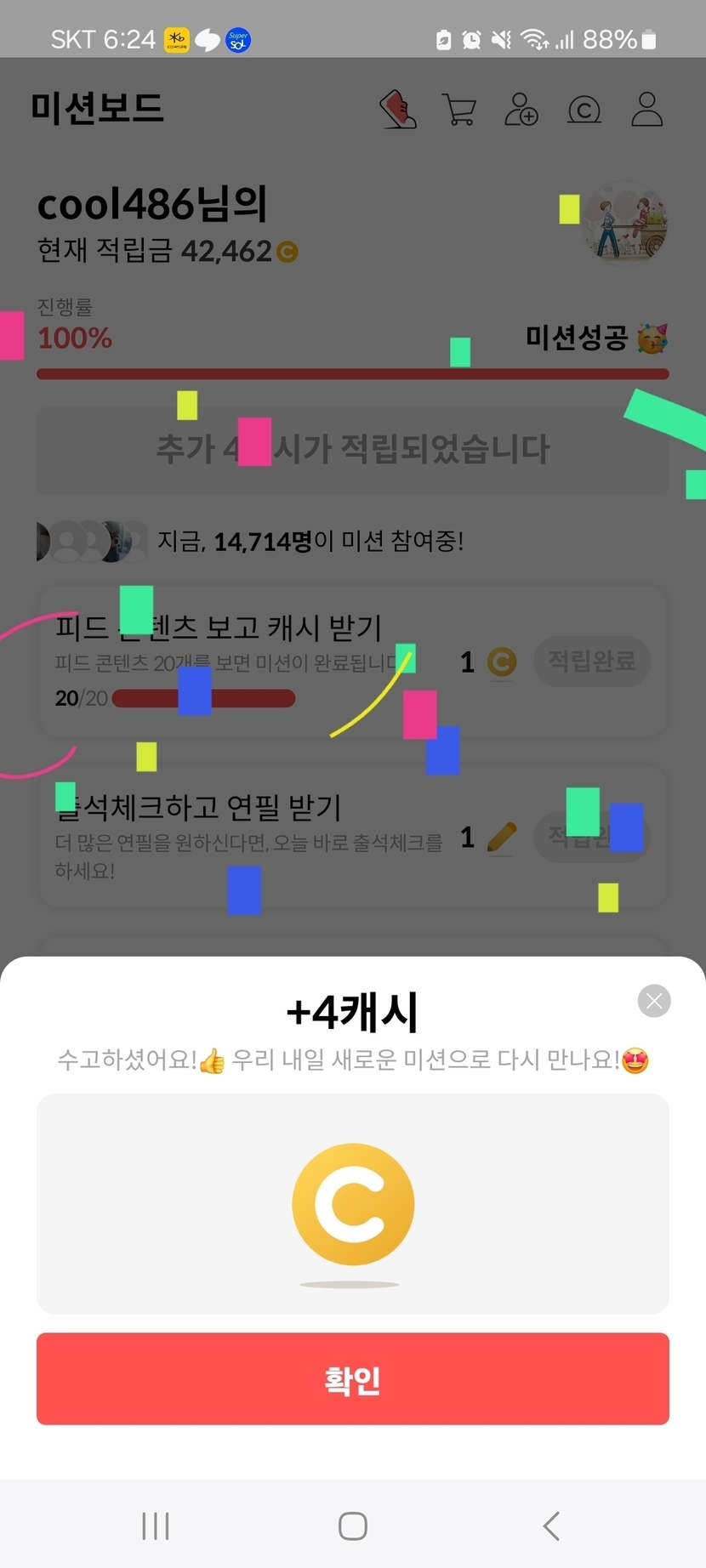Go back using the system back button

point(551,1525)
